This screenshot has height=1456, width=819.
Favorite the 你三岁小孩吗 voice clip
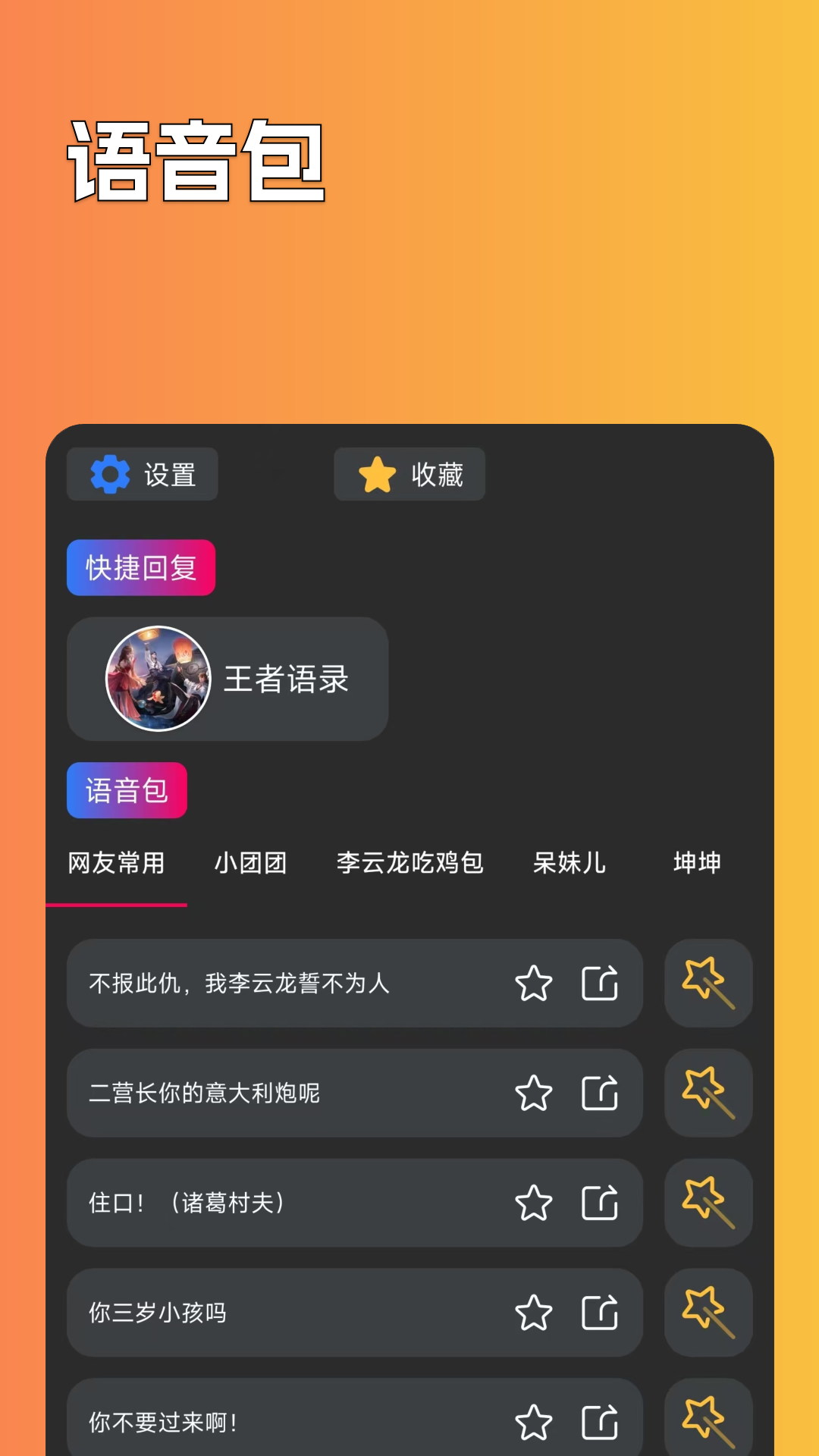[x=534, y=1313]
